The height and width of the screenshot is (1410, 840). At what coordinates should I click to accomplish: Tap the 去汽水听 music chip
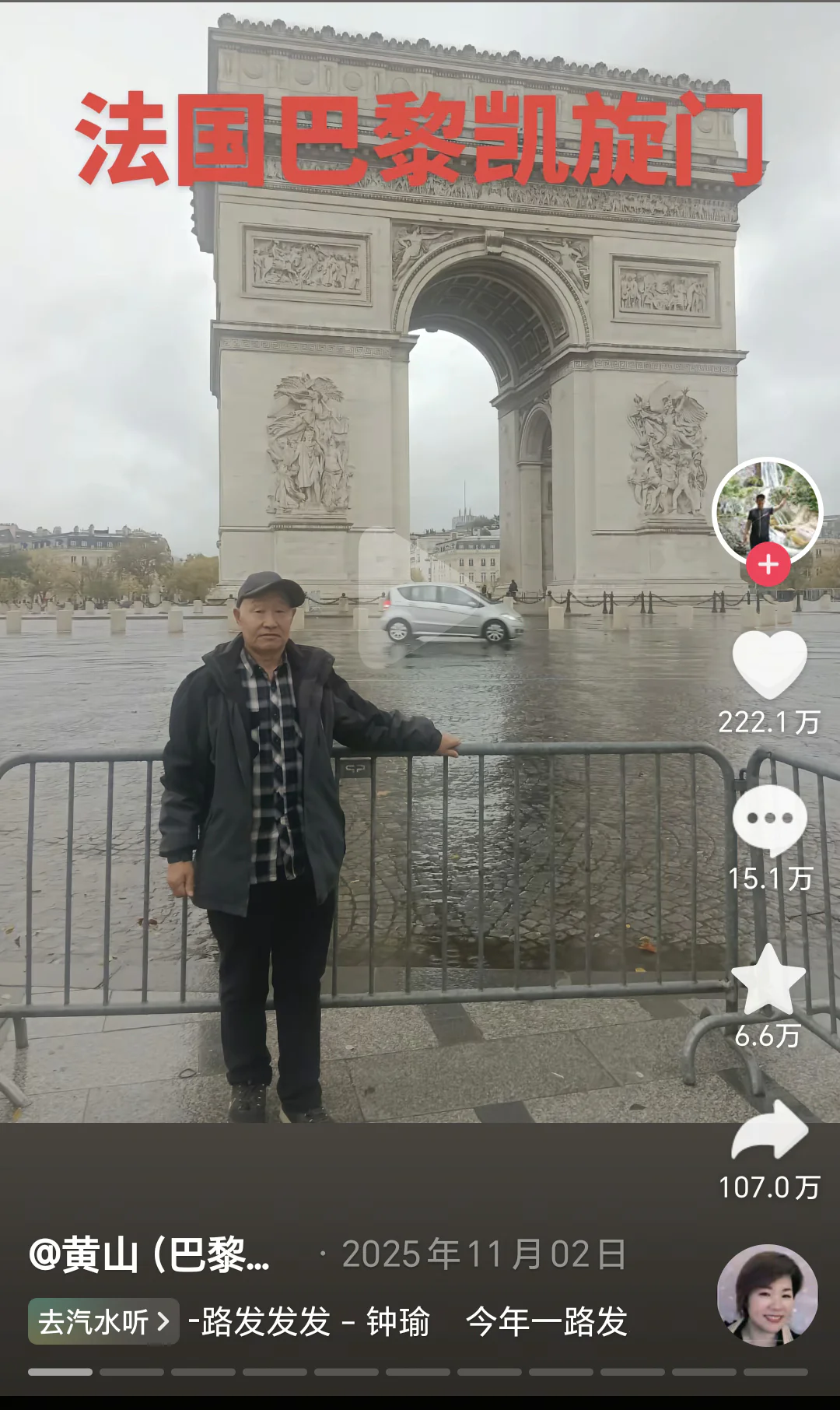pos(103,1321)
